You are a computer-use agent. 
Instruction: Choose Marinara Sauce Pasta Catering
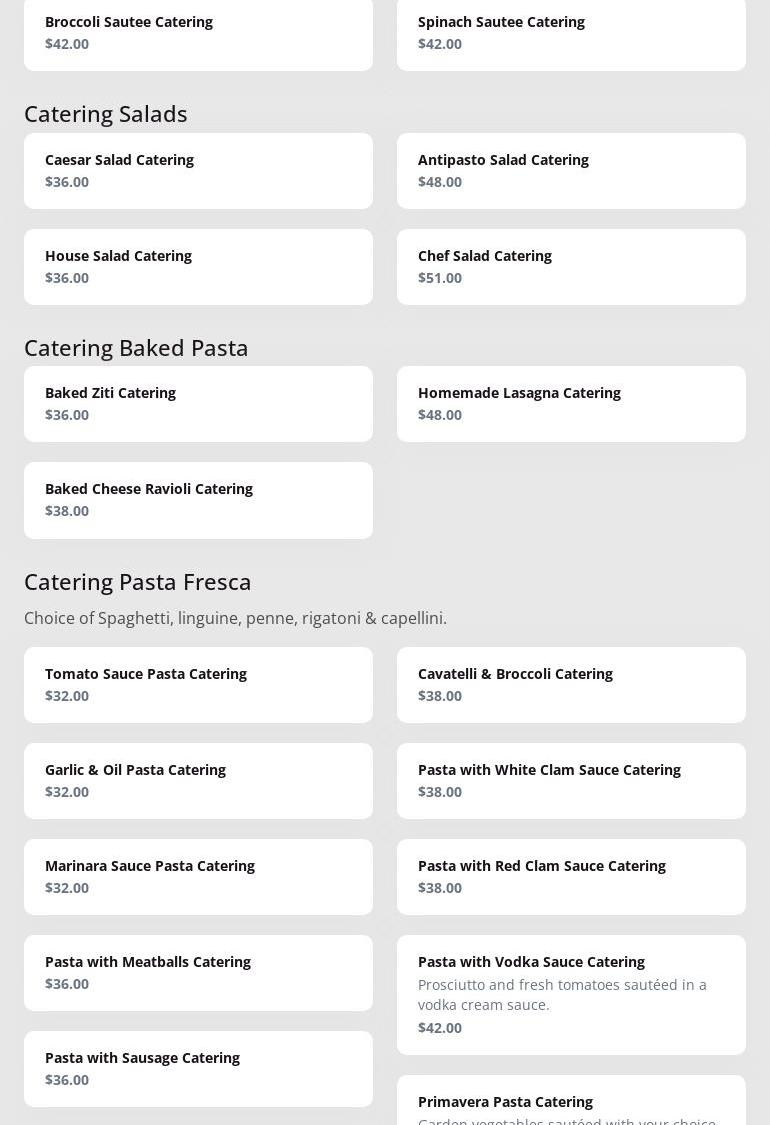198,877
